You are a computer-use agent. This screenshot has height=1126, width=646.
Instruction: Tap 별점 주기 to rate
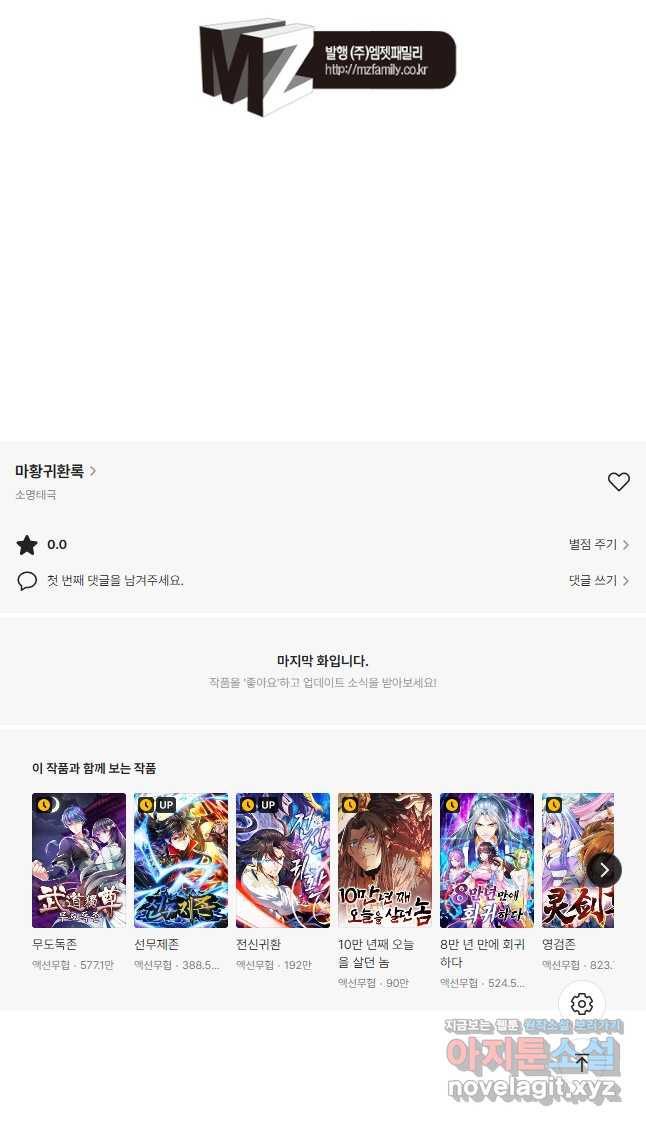point(598,545)
